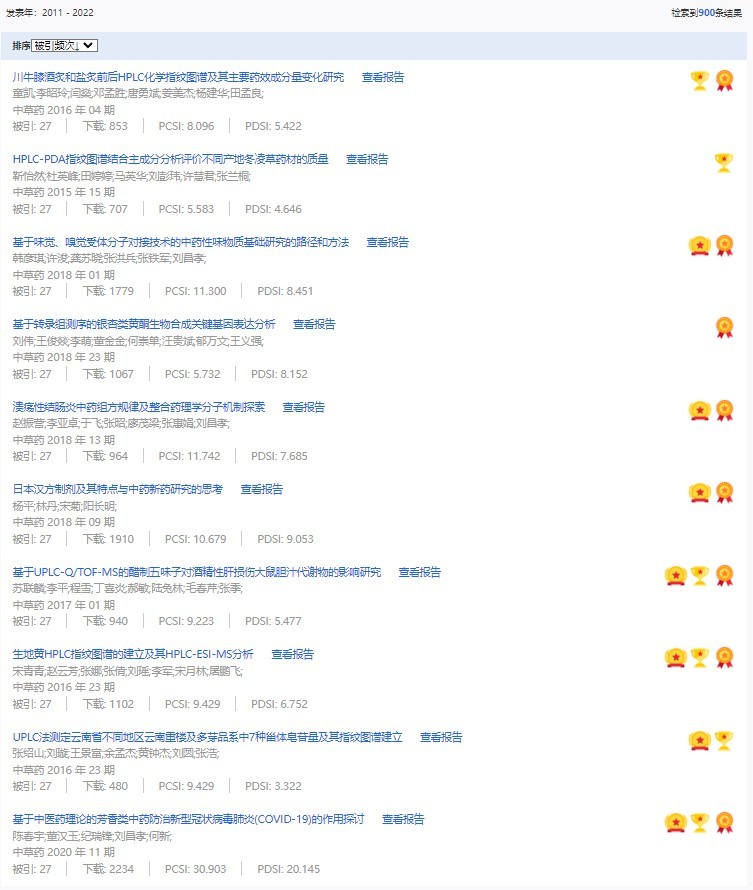This screenshot has height=890, width=753.
Task: View the report for the 日本汉方制剂 article
Action: [261, 489]
